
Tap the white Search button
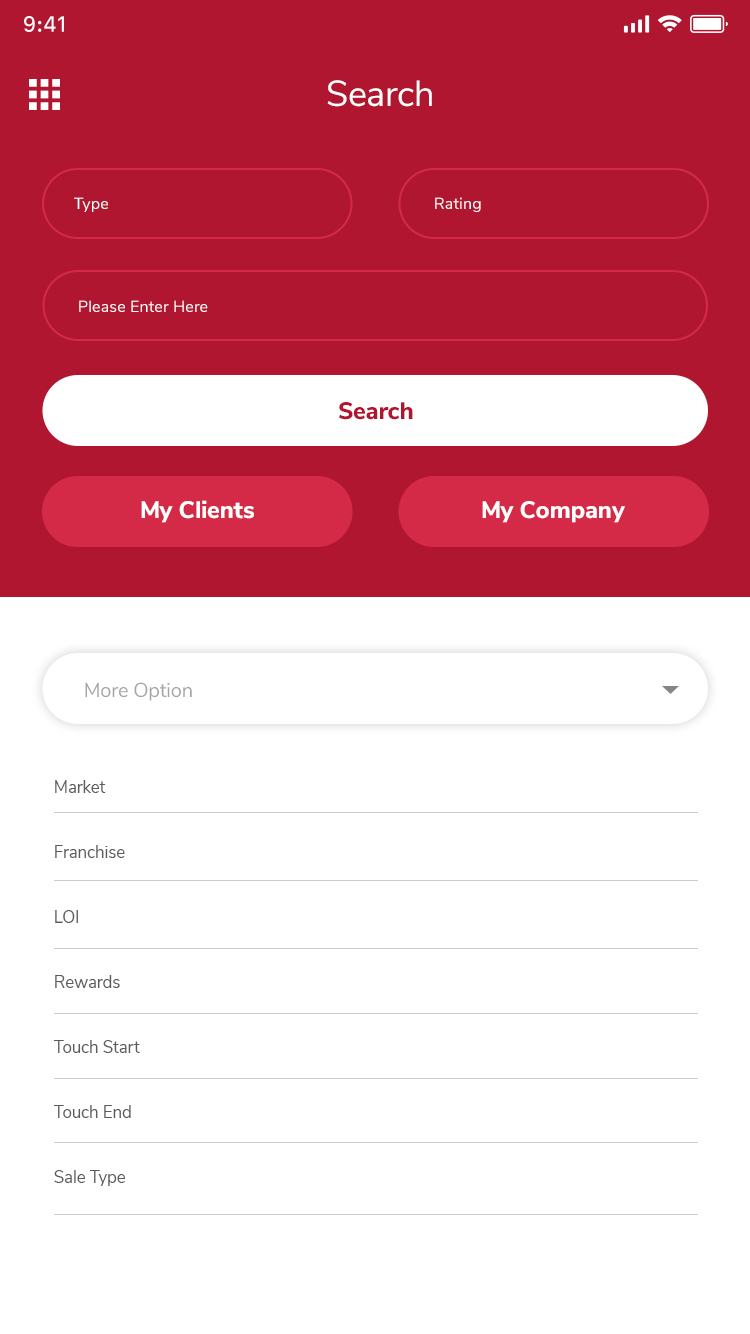375,411
